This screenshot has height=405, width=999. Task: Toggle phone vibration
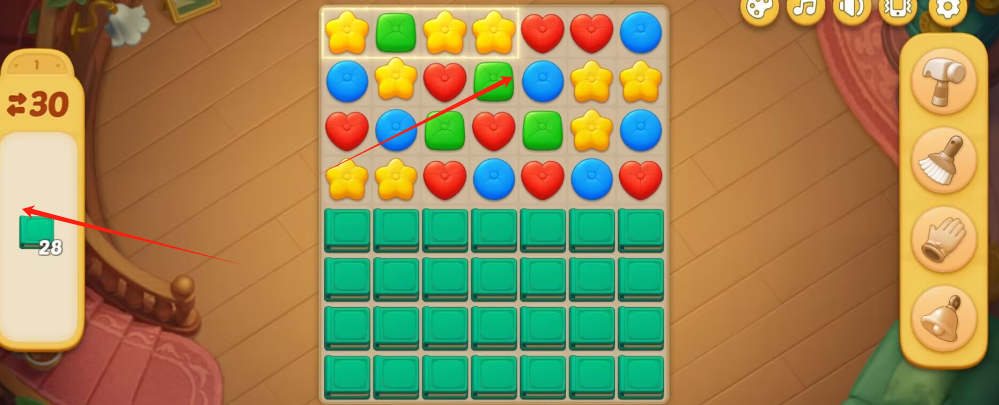pyautogui.click(x=898, y=8)
